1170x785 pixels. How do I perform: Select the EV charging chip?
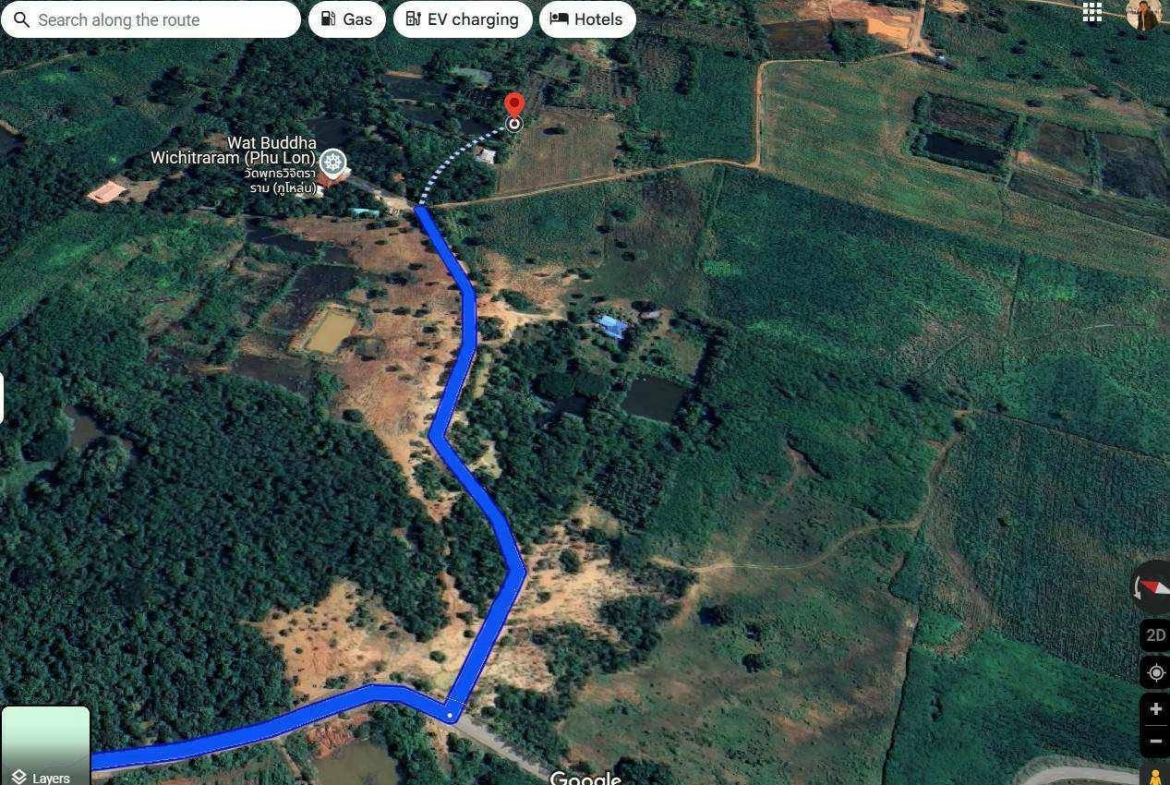462,20
